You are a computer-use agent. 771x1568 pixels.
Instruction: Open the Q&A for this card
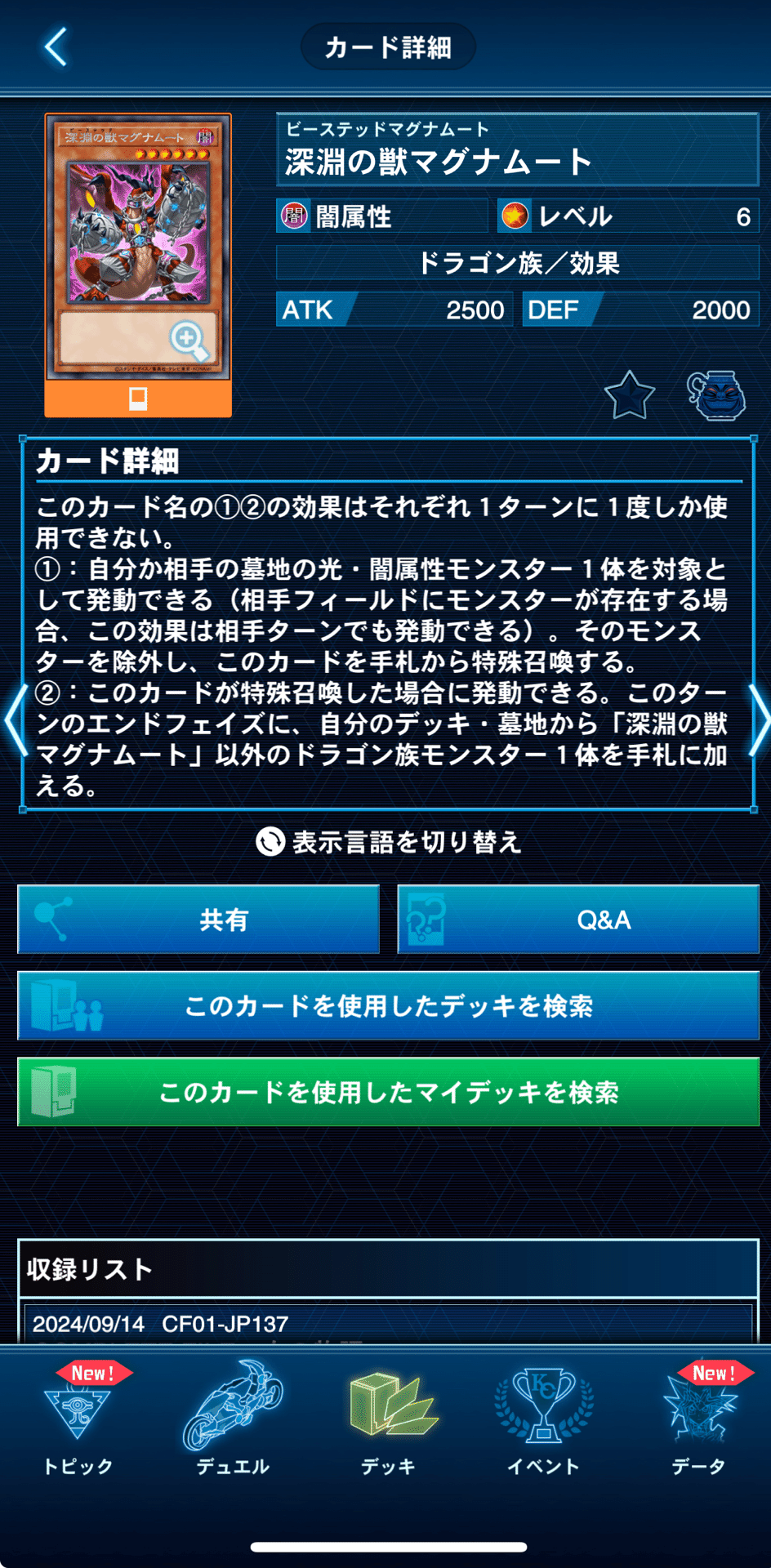[578, 920]
